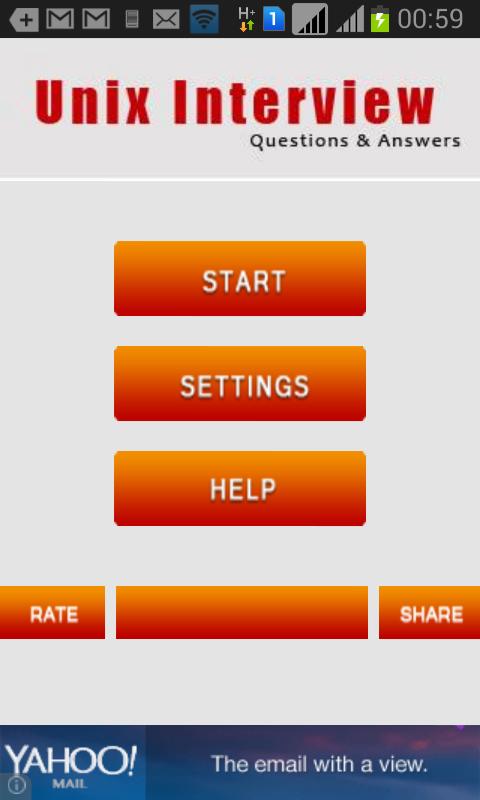Open the Yahoo Mail ad banner
Image resolution: width=480 pixels, height=800 pixels.
point(240,763)
